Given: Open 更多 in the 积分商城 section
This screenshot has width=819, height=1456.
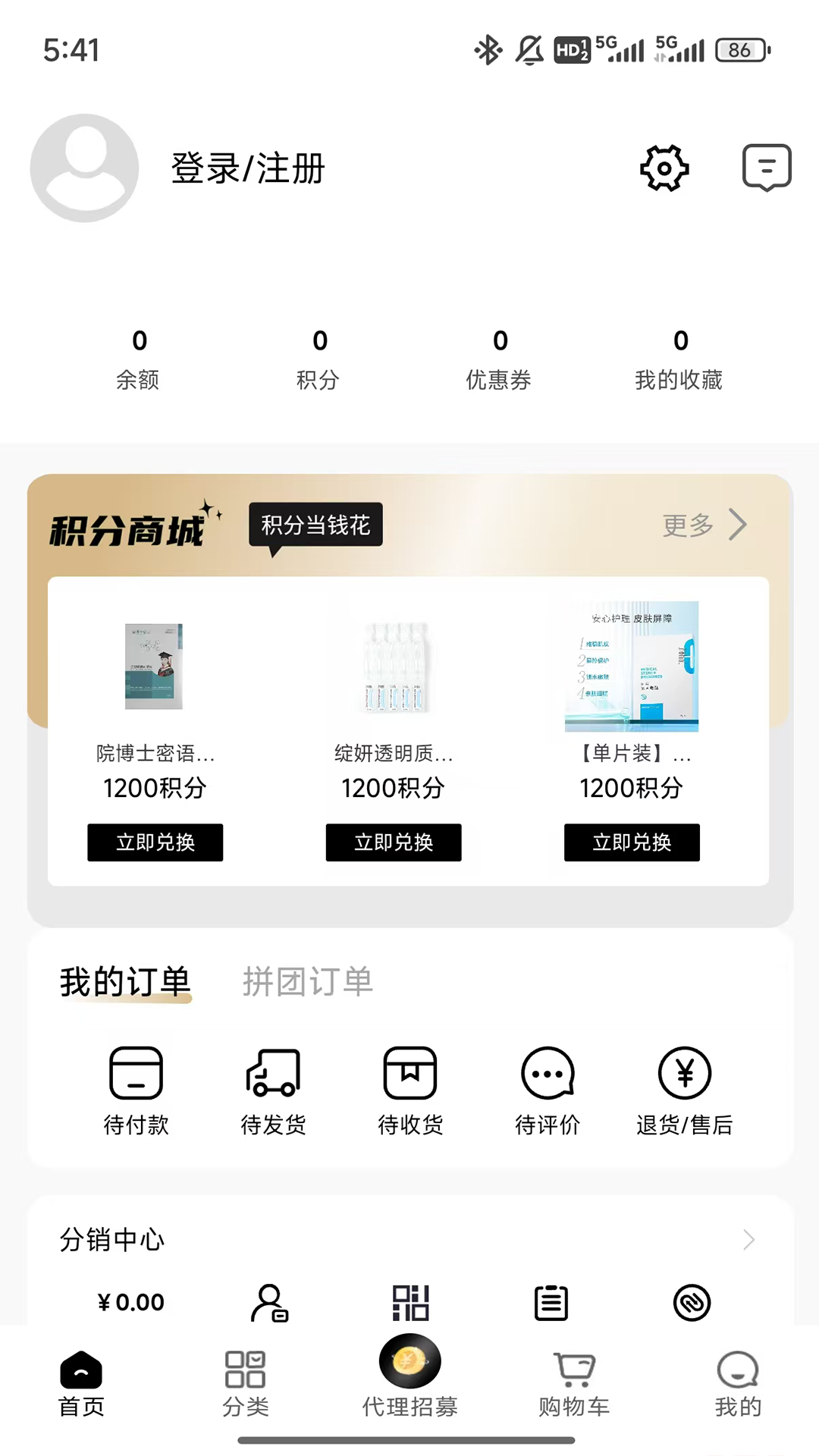Looking at the screenshot, I should (x=704, y=525).
